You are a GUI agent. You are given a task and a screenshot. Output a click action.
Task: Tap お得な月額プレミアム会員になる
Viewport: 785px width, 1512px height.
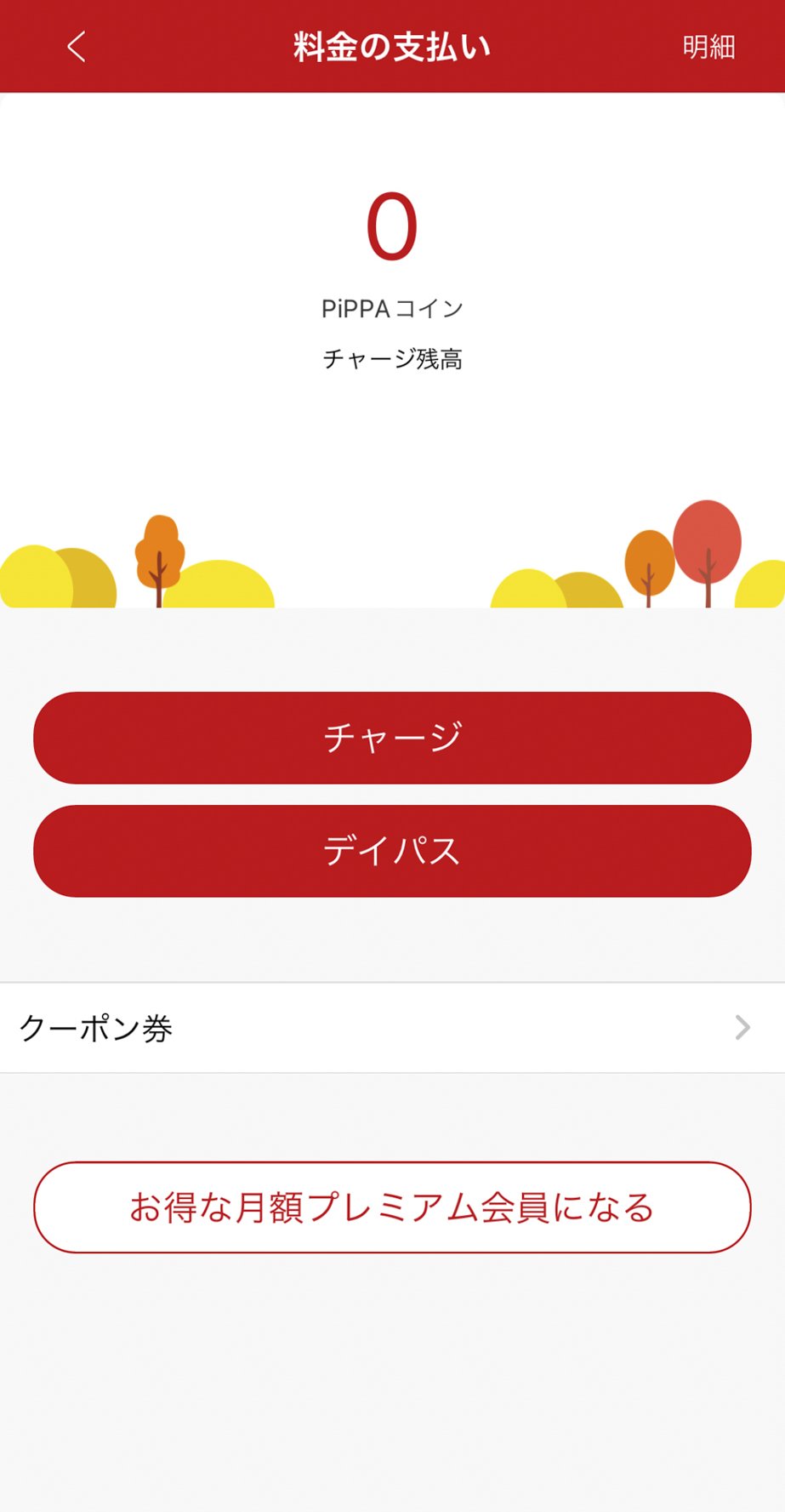pyautogui.click(x=392, y=1207)
